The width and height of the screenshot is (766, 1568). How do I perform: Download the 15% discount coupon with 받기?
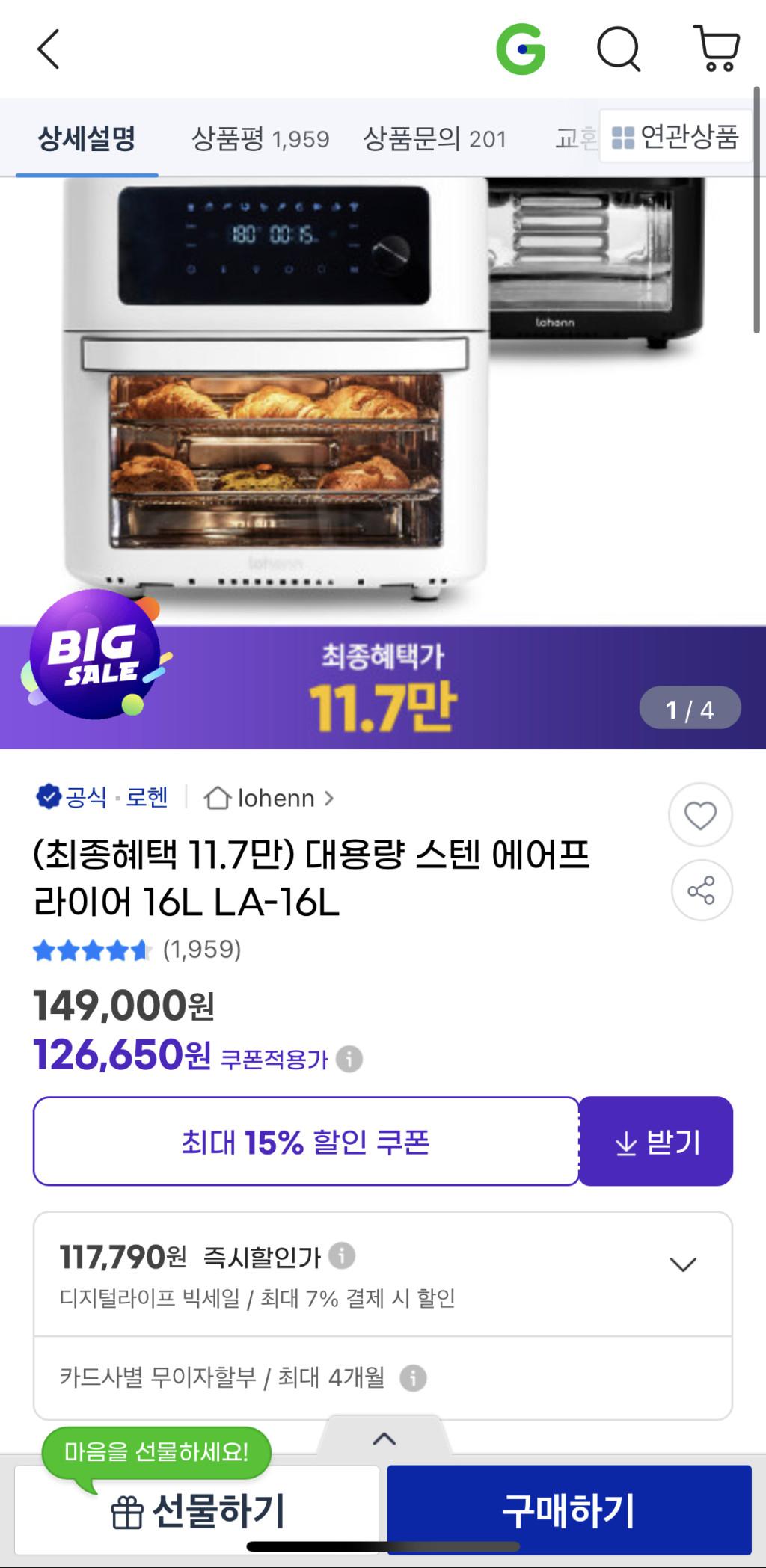point(656,1141)
